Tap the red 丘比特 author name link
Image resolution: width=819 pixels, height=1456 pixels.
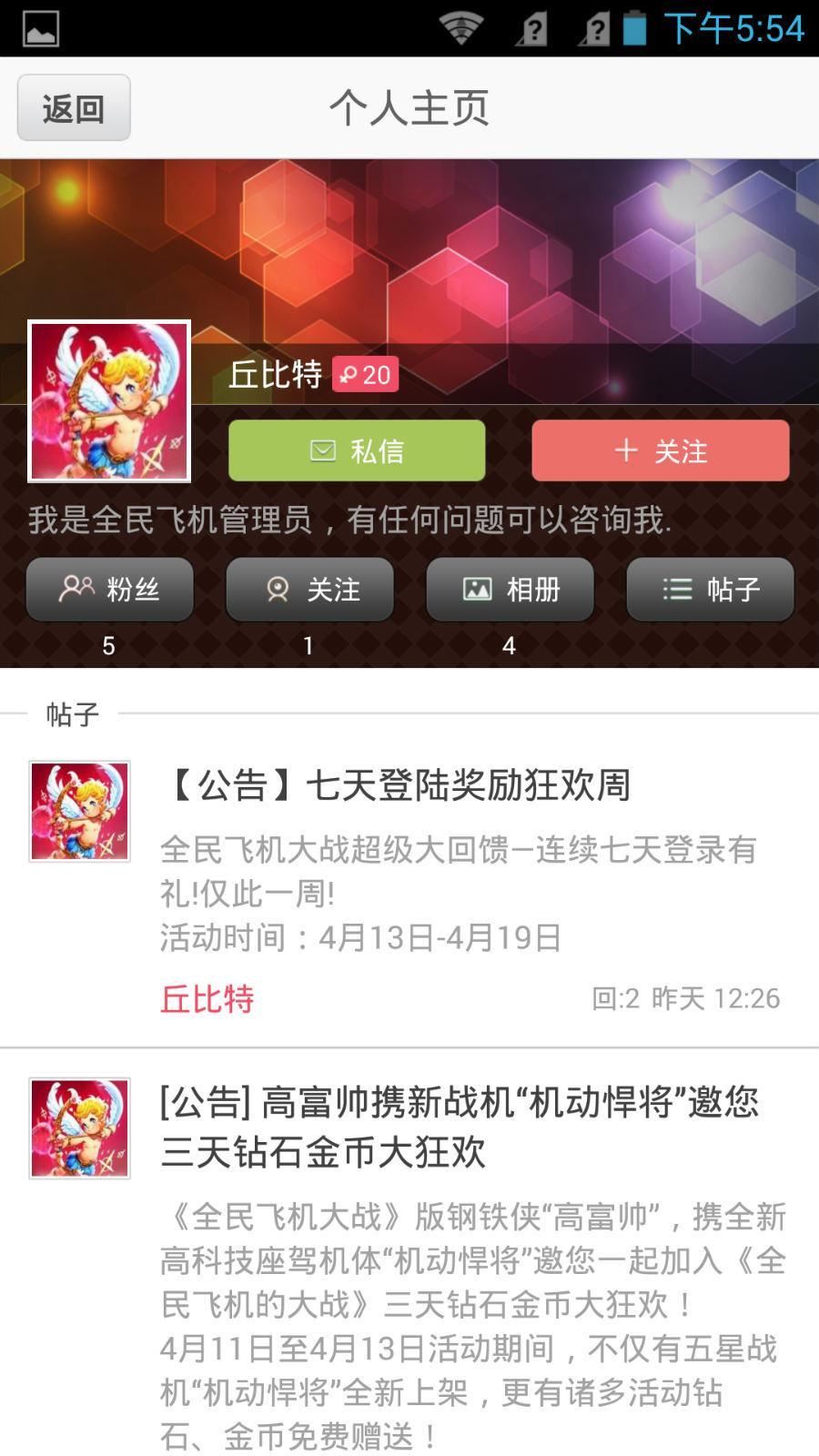(207, 998)
